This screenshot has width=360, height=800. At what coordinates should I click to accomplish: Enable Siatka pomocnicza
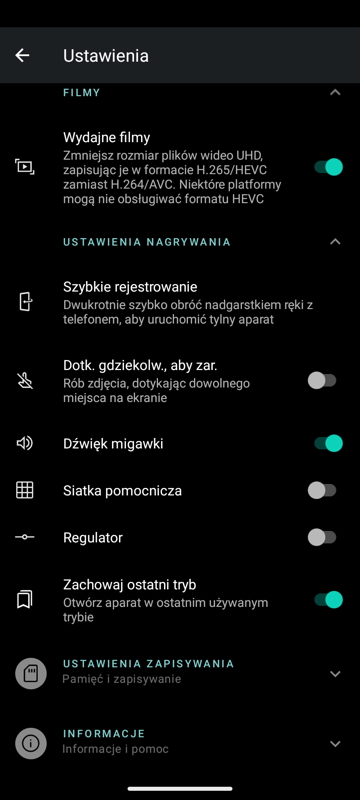point(322,491)
